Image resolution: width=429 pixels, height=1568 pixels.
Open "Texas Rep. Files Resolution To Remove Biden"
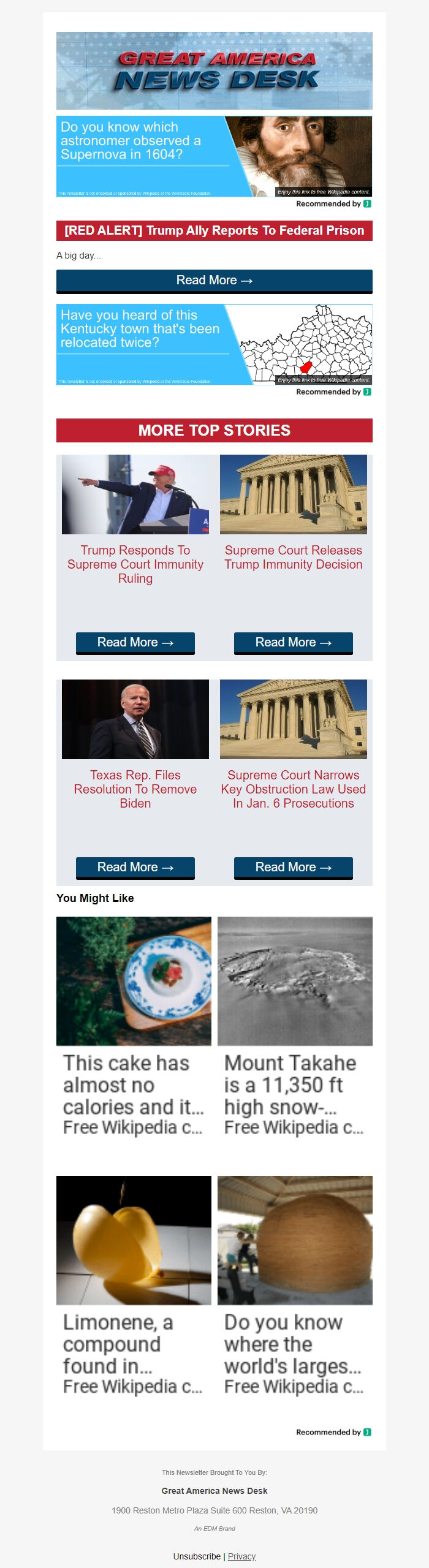pyautogui.click(x=135, y=789)
